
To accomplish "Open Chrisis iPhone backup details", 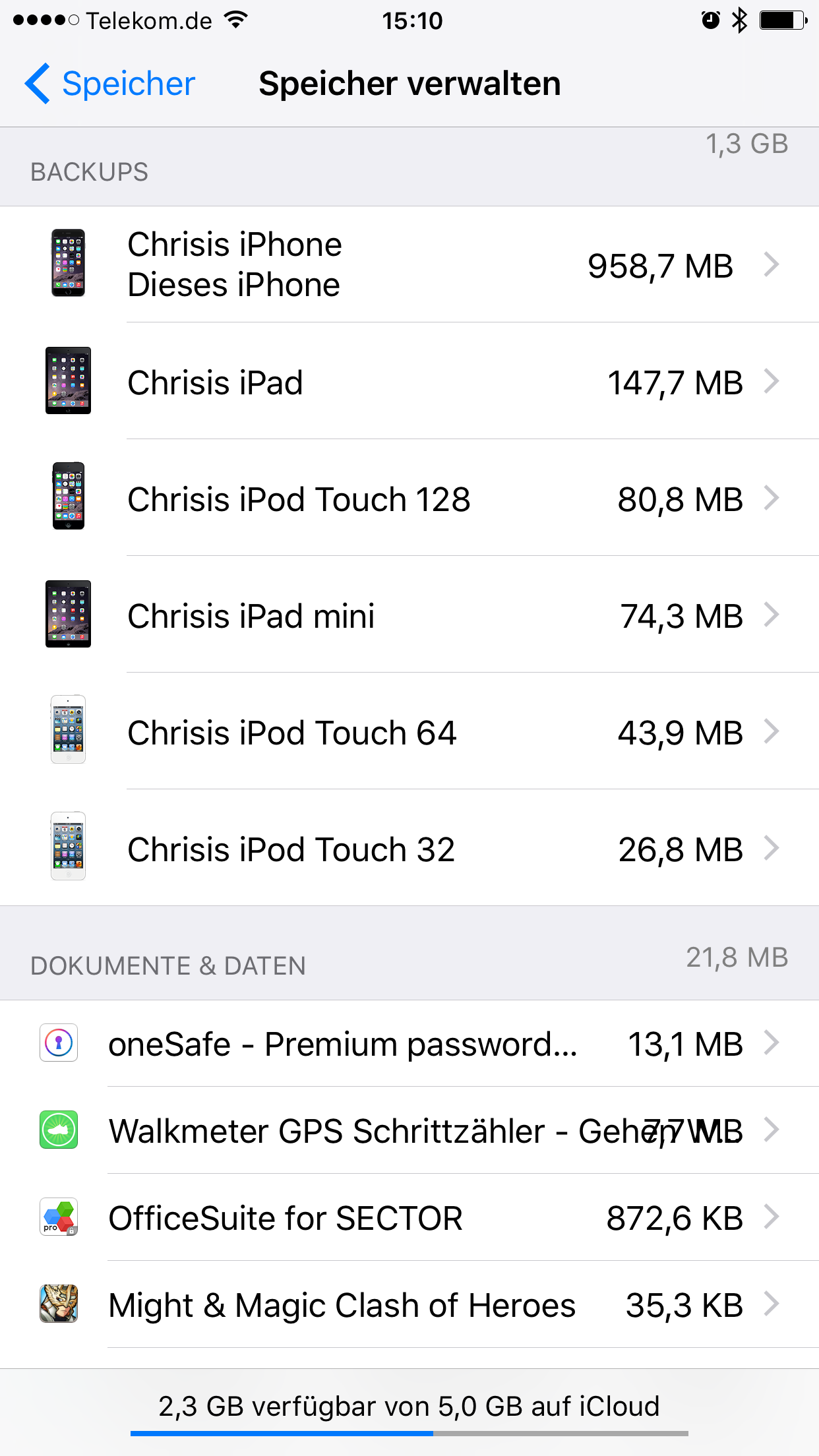I will [x=409, y=264].
